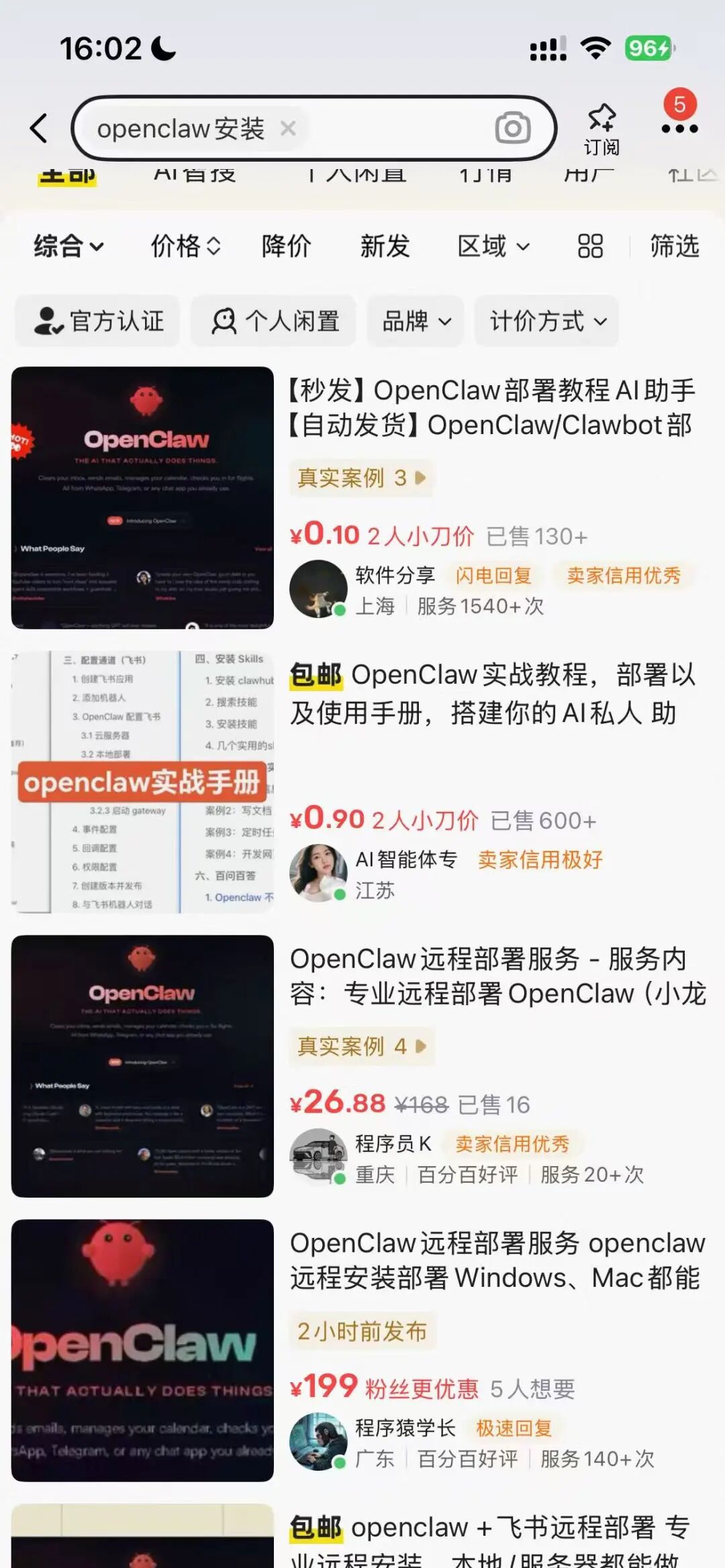The width and height of the screenshot is (725, 1568).
Task: Select the 新发 newly listed tab
Action: pyautogui.click(x=385, y=246)
